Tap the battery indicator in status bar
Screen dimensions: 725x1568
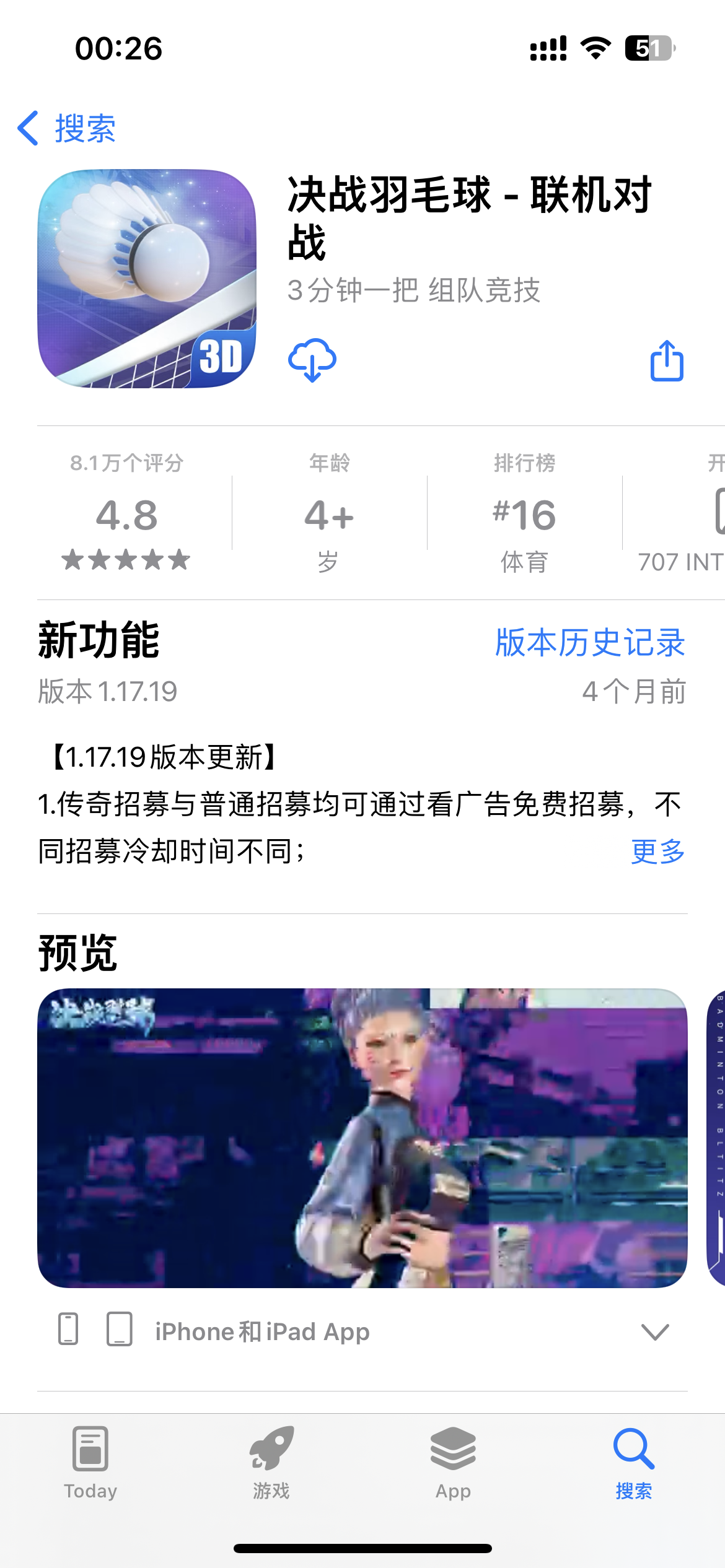(x=649, y=48)
